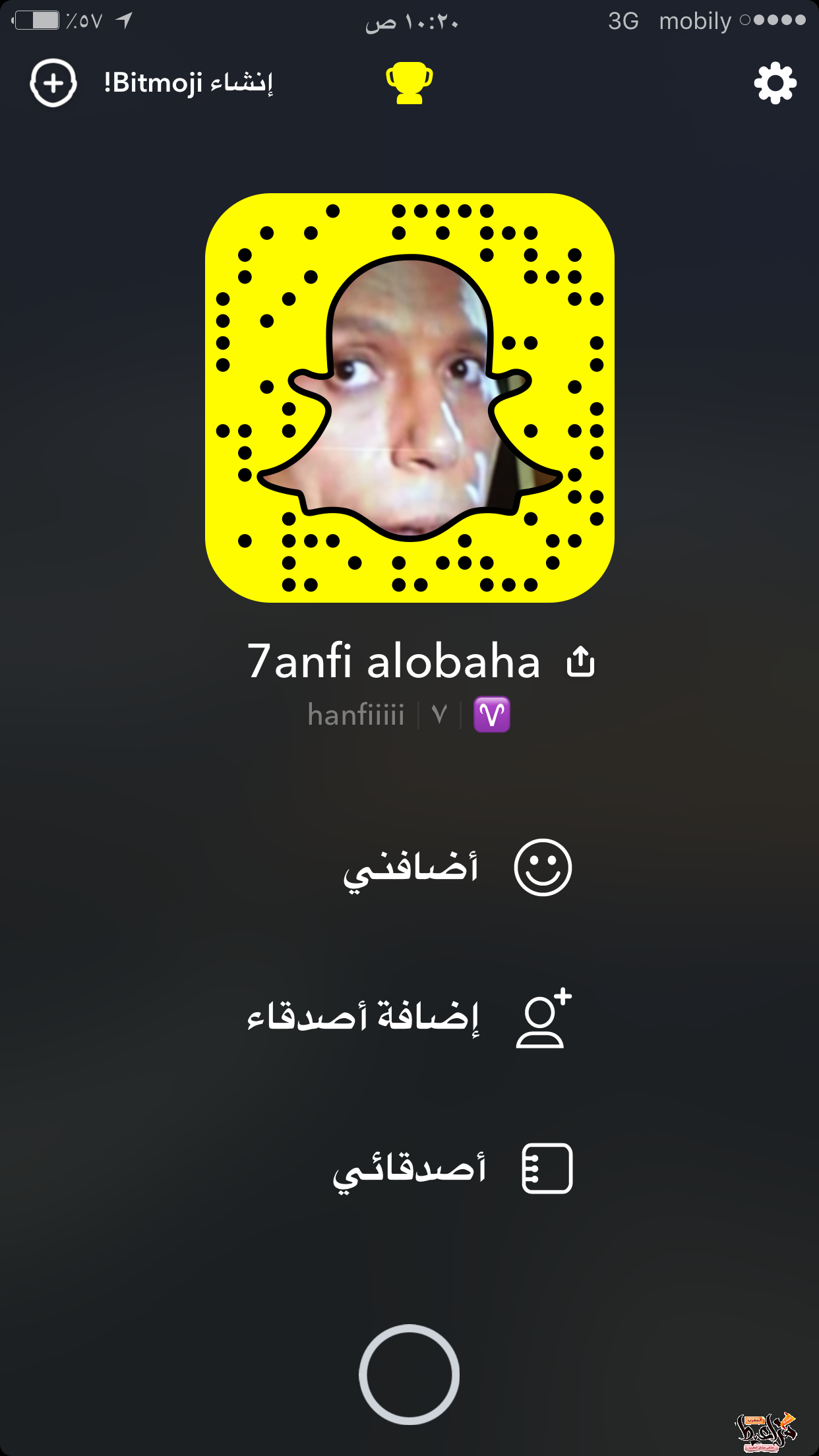Tap the Snapcode profile picture
819x1456 pixels.
click(409, 398)
